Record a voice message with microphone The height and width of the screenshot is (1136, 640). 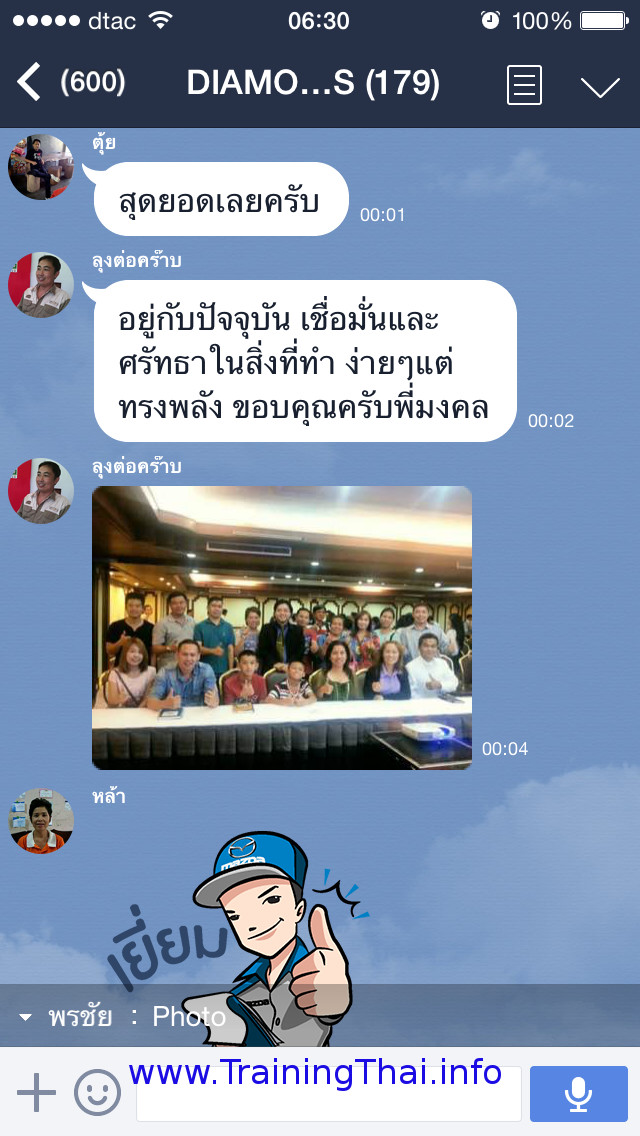(578, 1093)
